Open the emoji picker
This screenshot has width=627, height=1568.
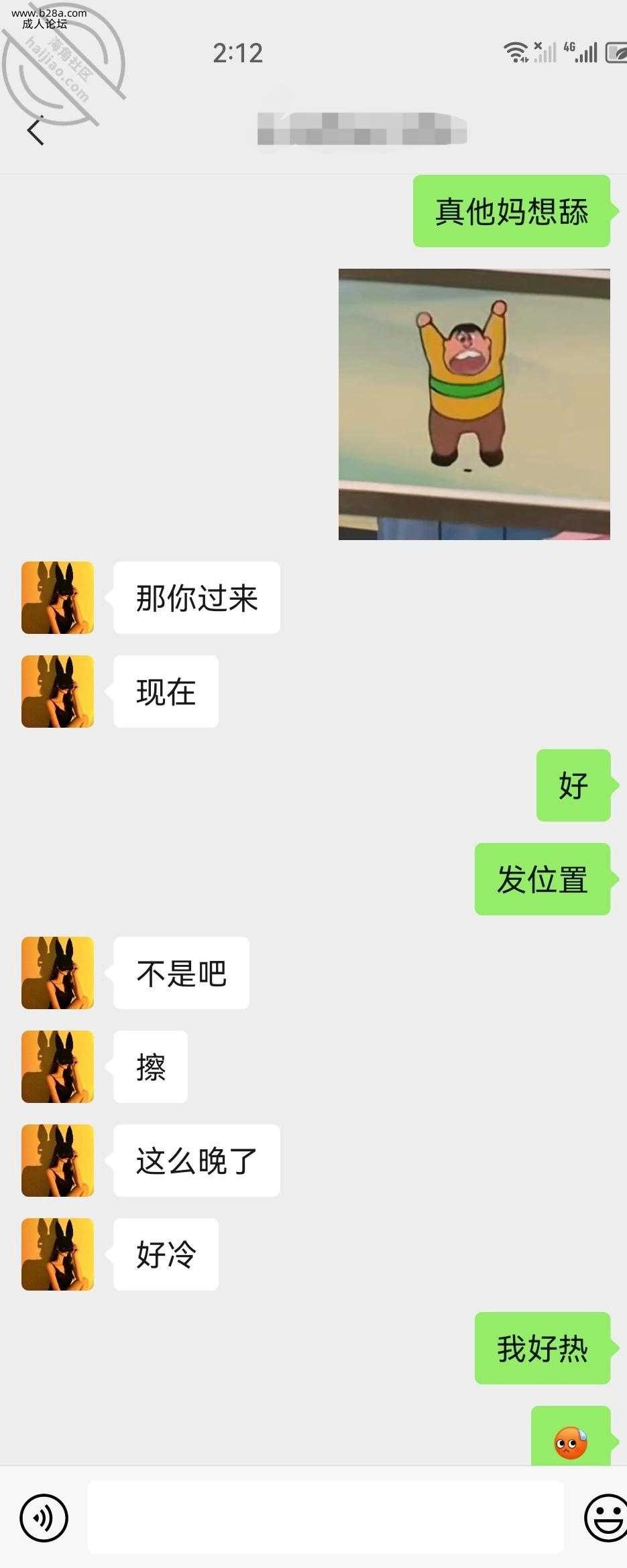[606, 1517]
